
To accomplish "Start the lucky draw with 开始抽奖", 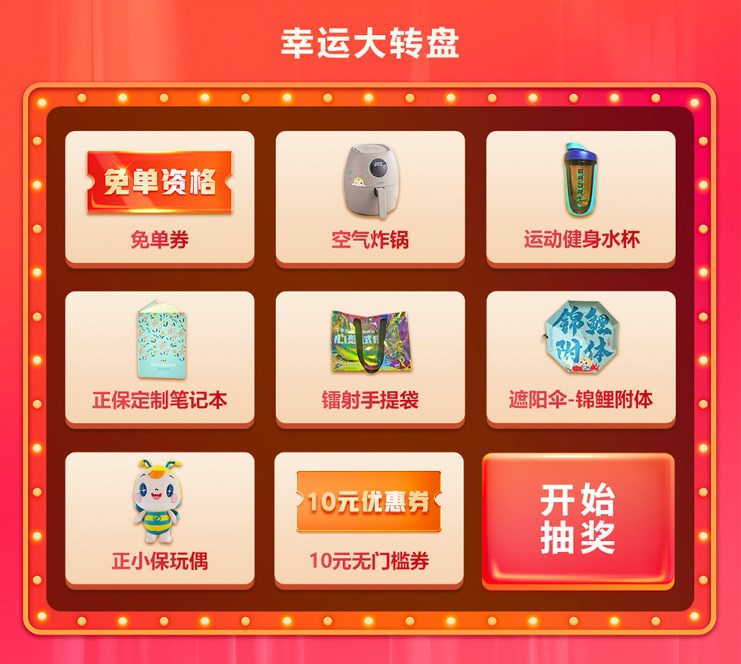I will pyautogui.click(x=578, y=520).
